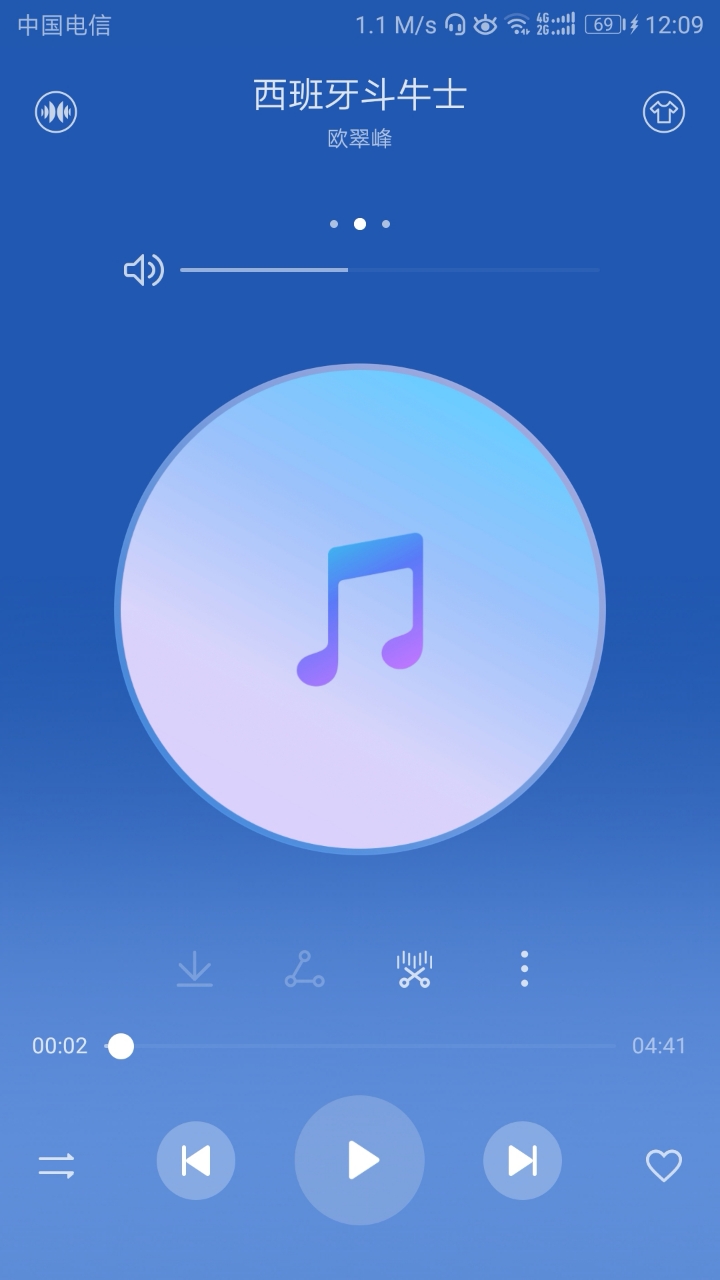Add this song to favorites
Screen dimensions: 720x1280
[663, 1165]
